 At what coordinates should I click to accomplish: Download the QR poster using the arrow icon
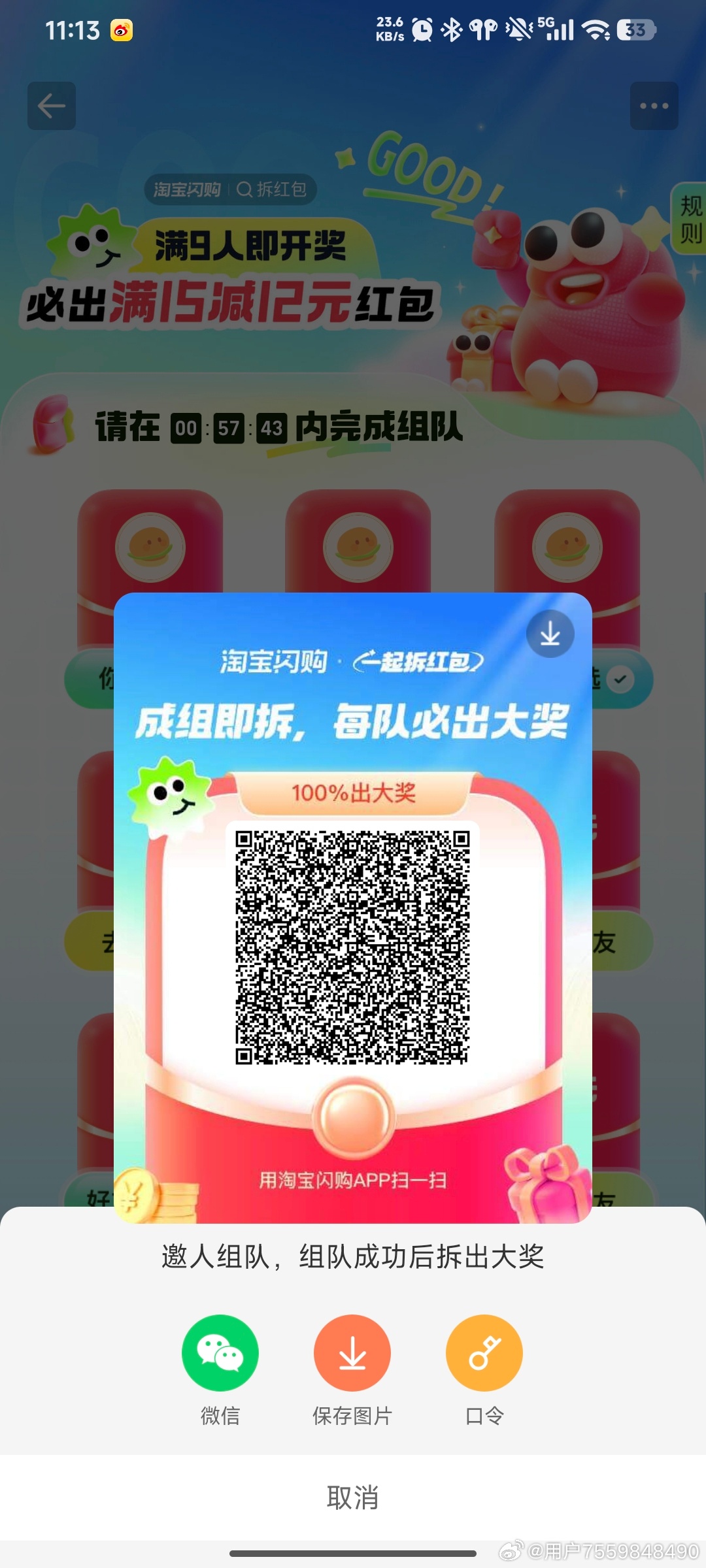coord(550,634)
